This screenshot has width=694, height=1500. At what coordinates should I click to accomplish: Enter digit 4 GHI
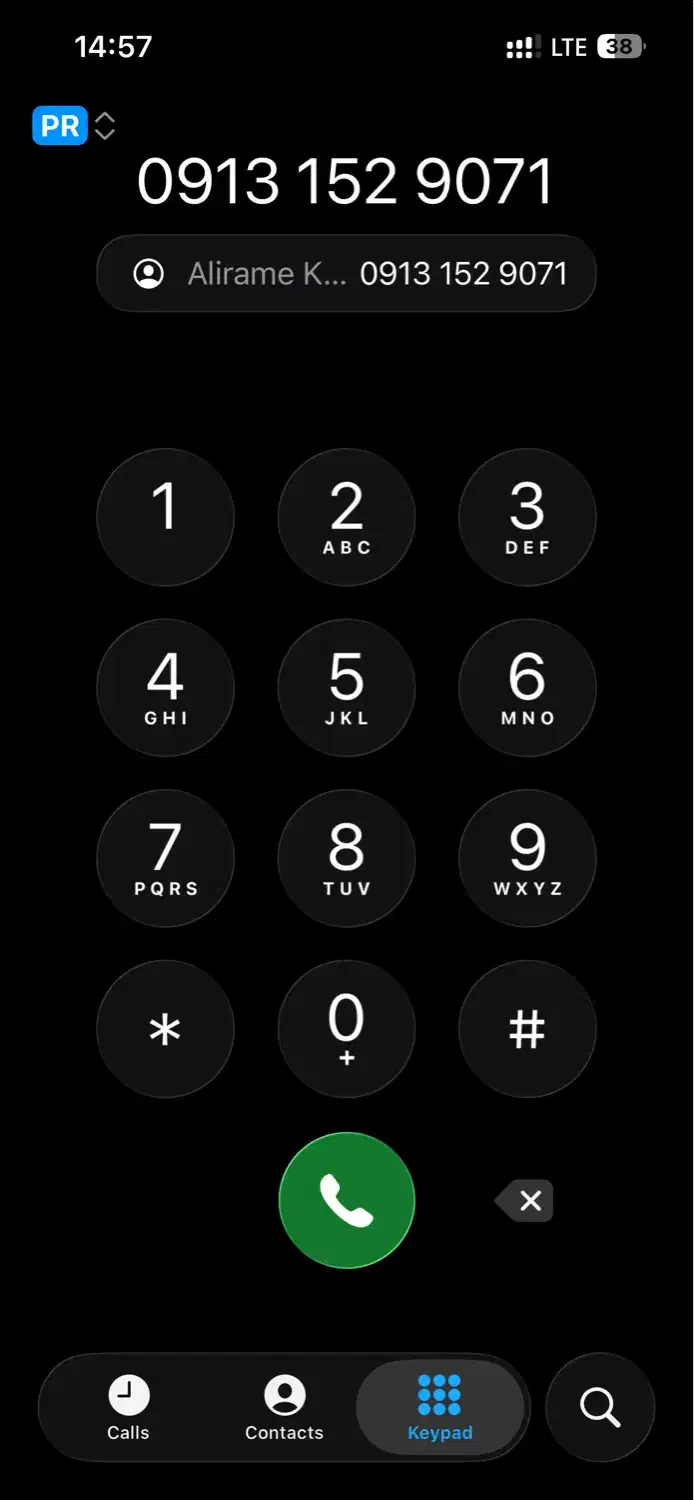(165, 687)
